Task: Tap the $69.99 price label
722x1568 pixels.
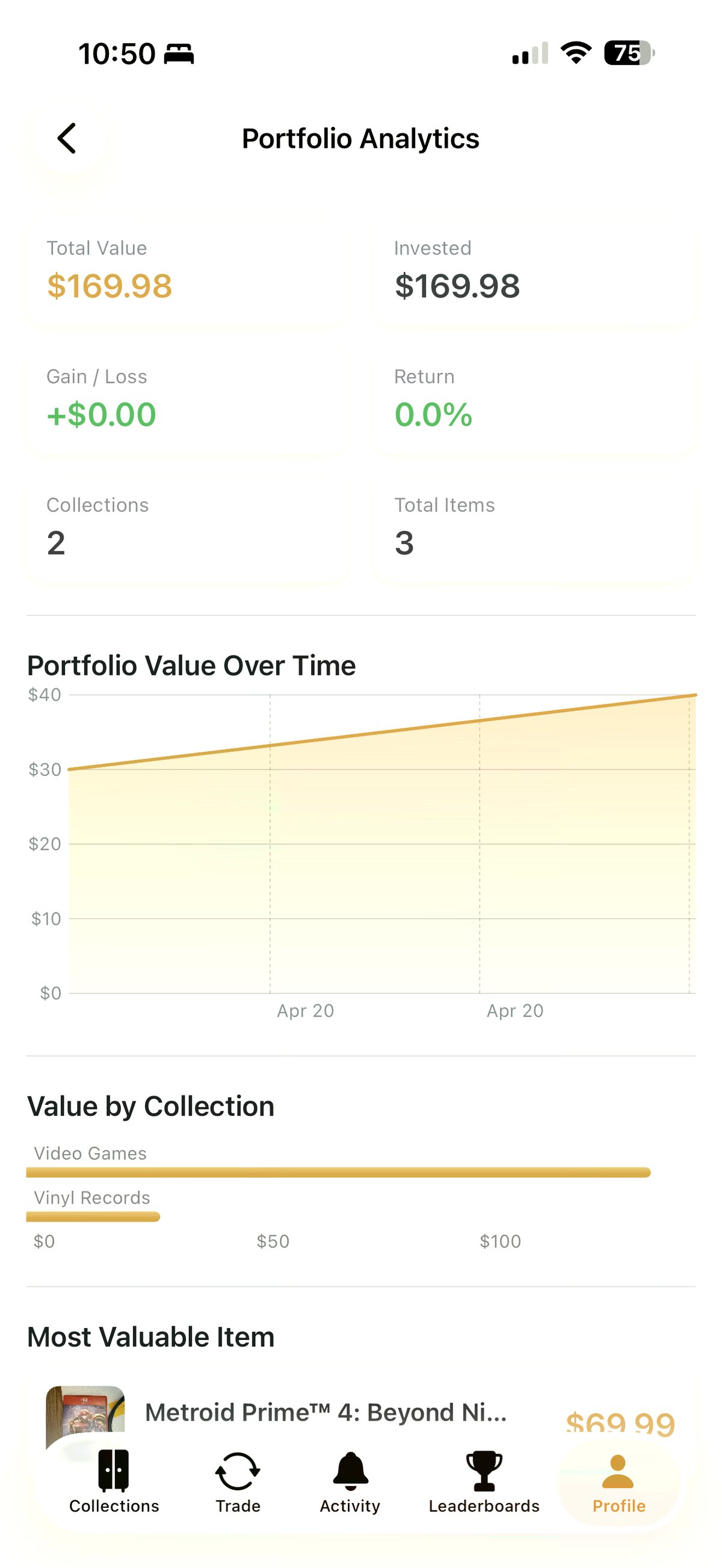Action: coord(620,1421)
